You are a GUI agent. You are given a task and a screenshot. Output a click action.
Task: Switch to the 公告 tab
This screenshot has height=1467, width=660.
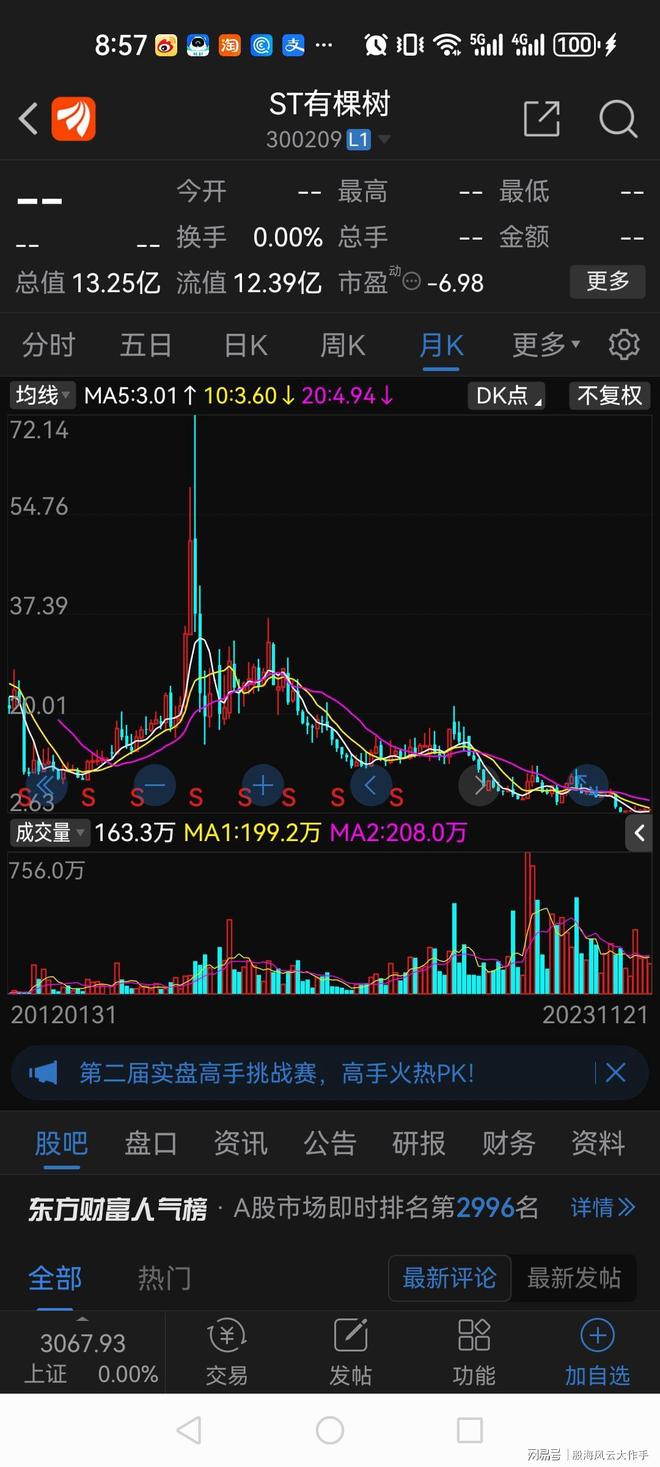[x=329, y=1143]
